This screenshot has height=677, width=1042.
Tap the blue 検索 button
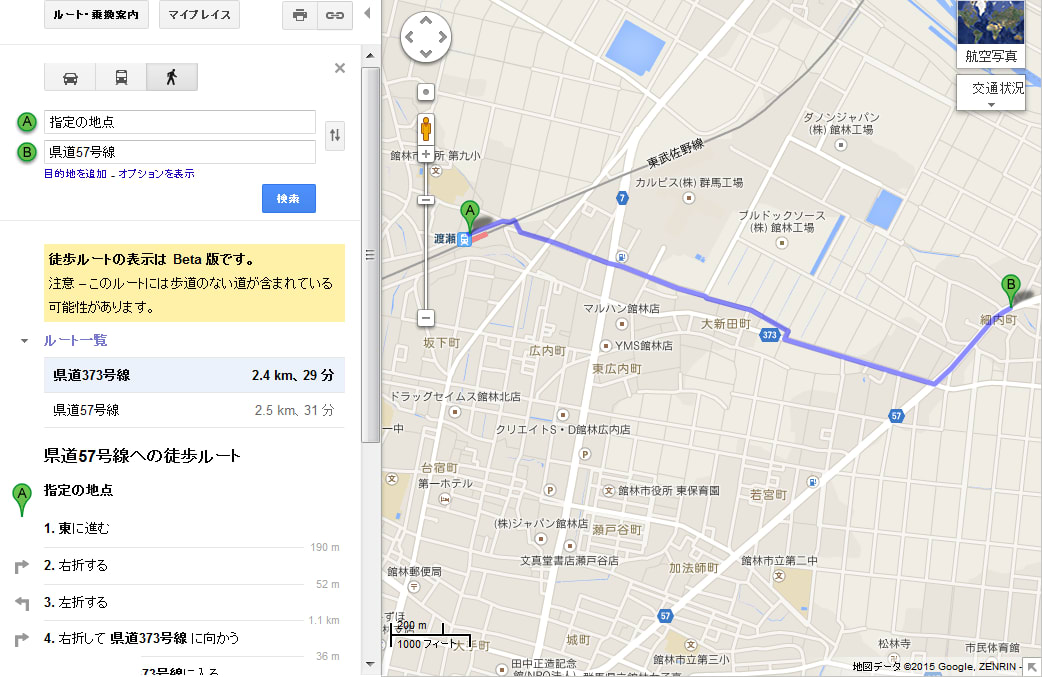289,198
